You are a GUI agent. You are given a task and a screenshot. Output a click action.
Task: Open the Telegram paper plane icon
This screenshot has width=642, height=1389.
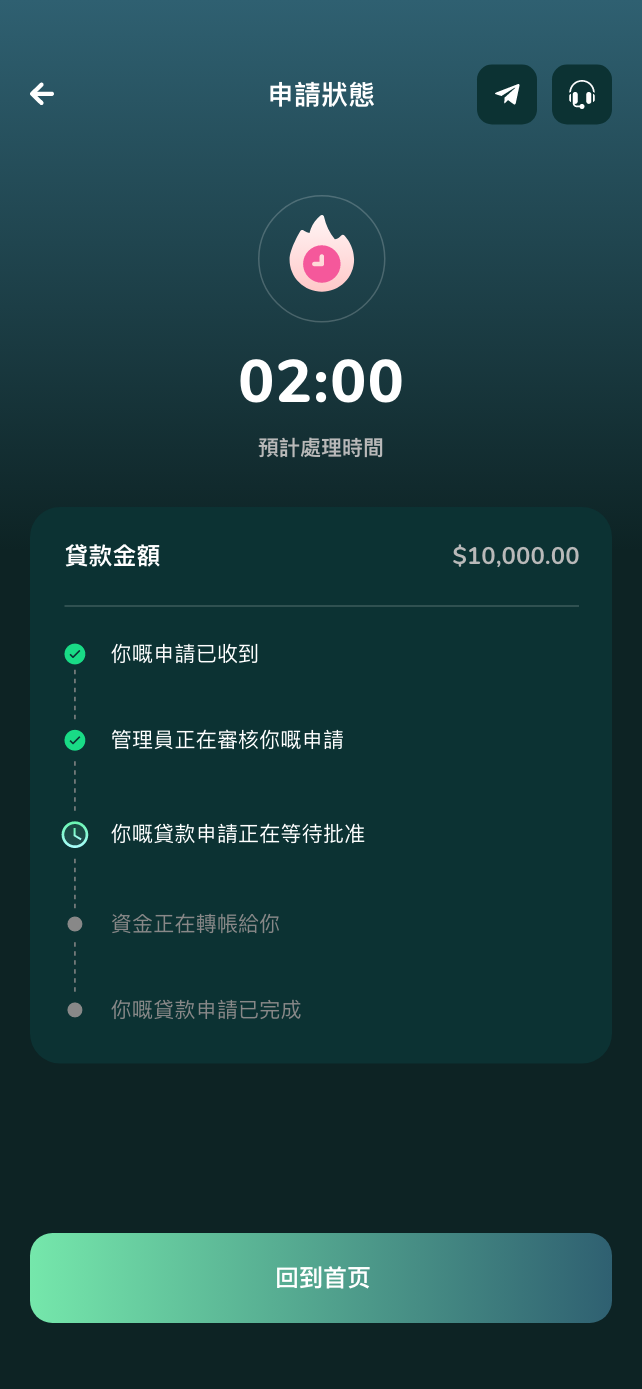tap(507, 94)
